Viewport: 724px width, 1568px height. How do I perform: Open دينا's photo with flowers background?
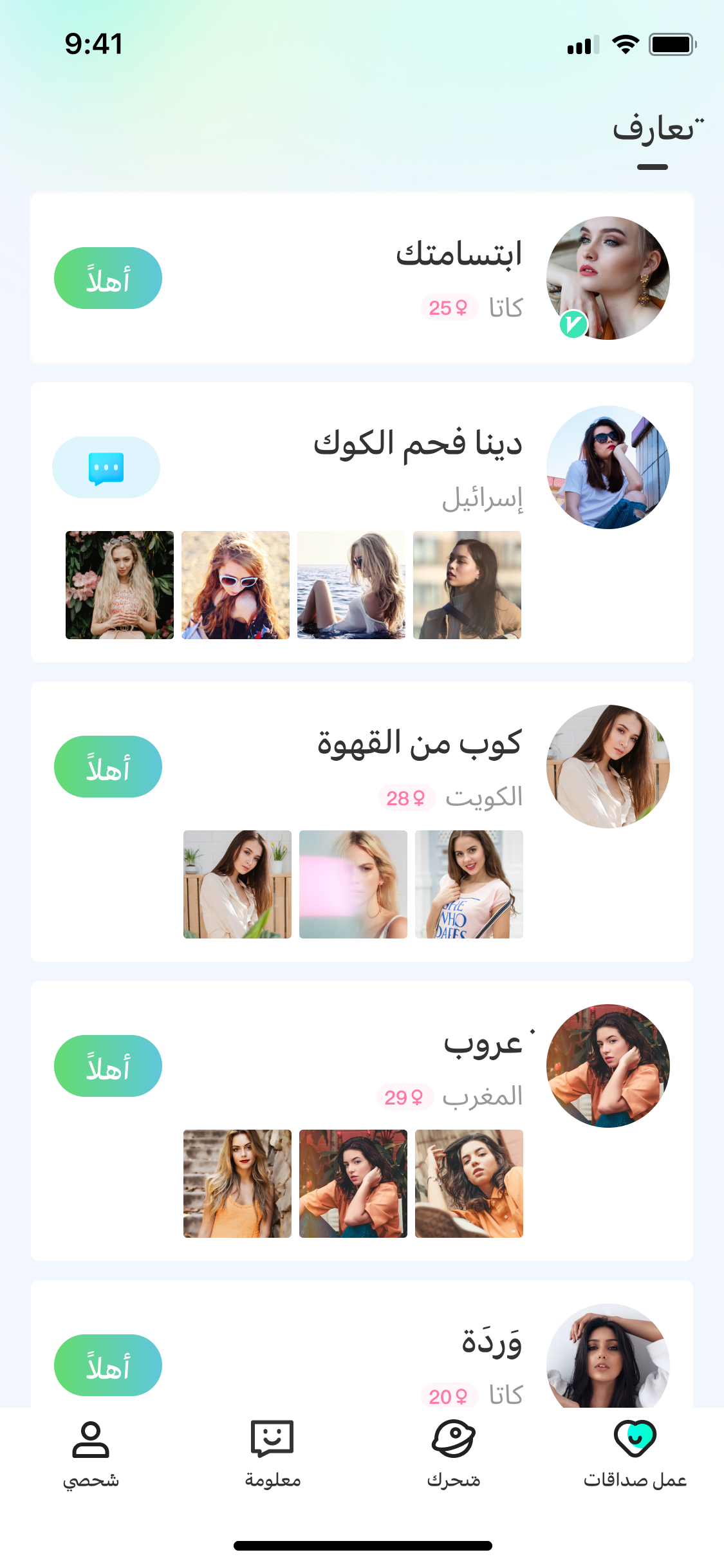tap(120, 585)
